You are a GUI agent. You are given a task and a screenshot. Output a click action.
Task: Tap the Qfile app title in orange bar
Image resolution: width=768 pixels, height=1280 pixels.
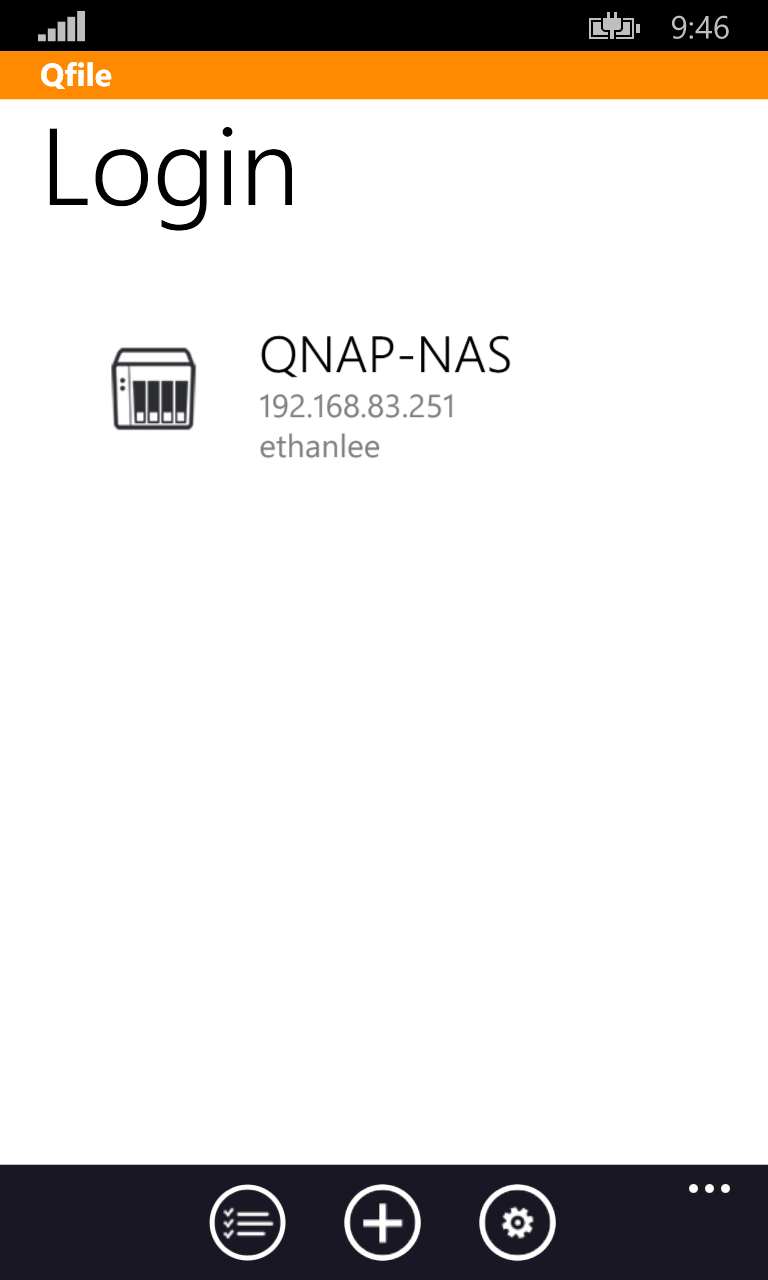[x=73, y=75]
